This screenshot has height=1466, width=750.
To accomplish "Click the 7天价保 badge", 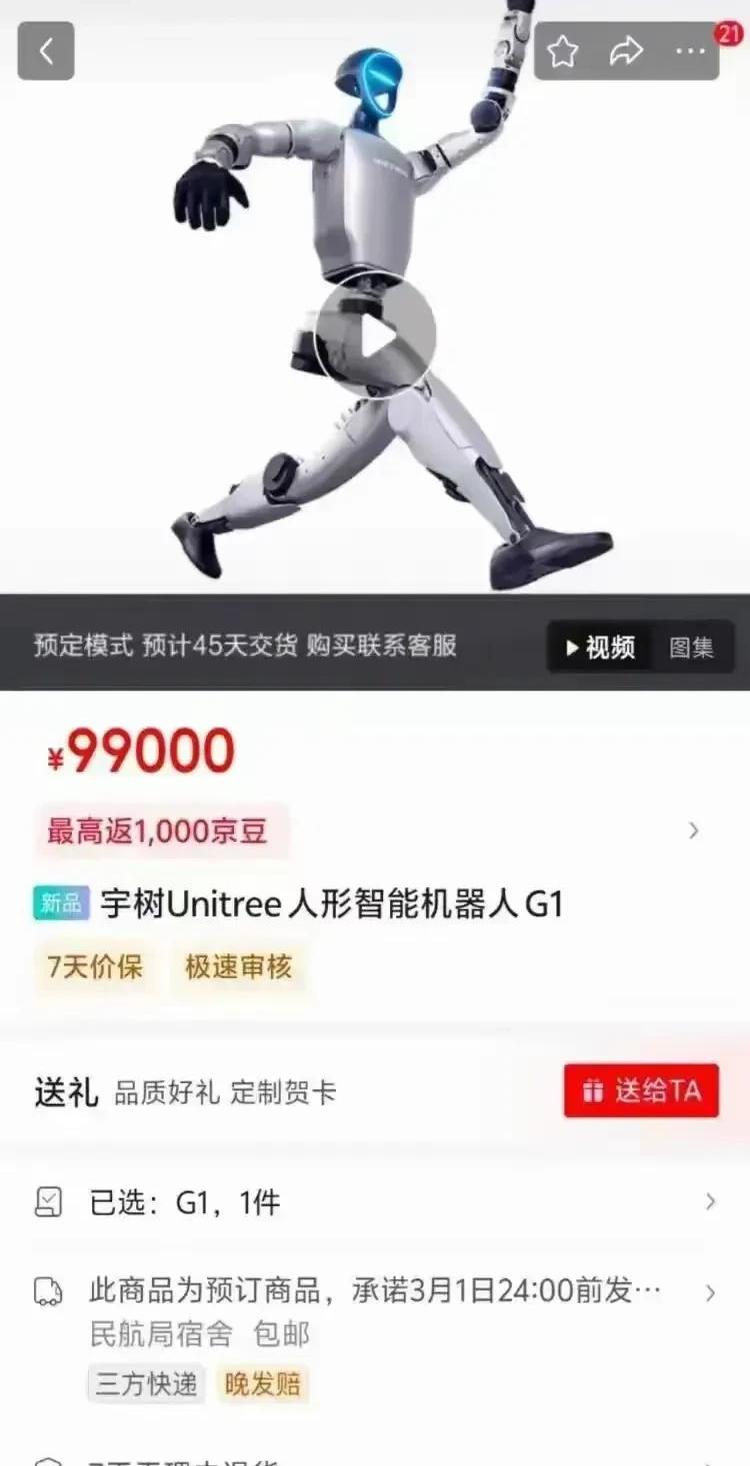I will click(x=92, y=968).
